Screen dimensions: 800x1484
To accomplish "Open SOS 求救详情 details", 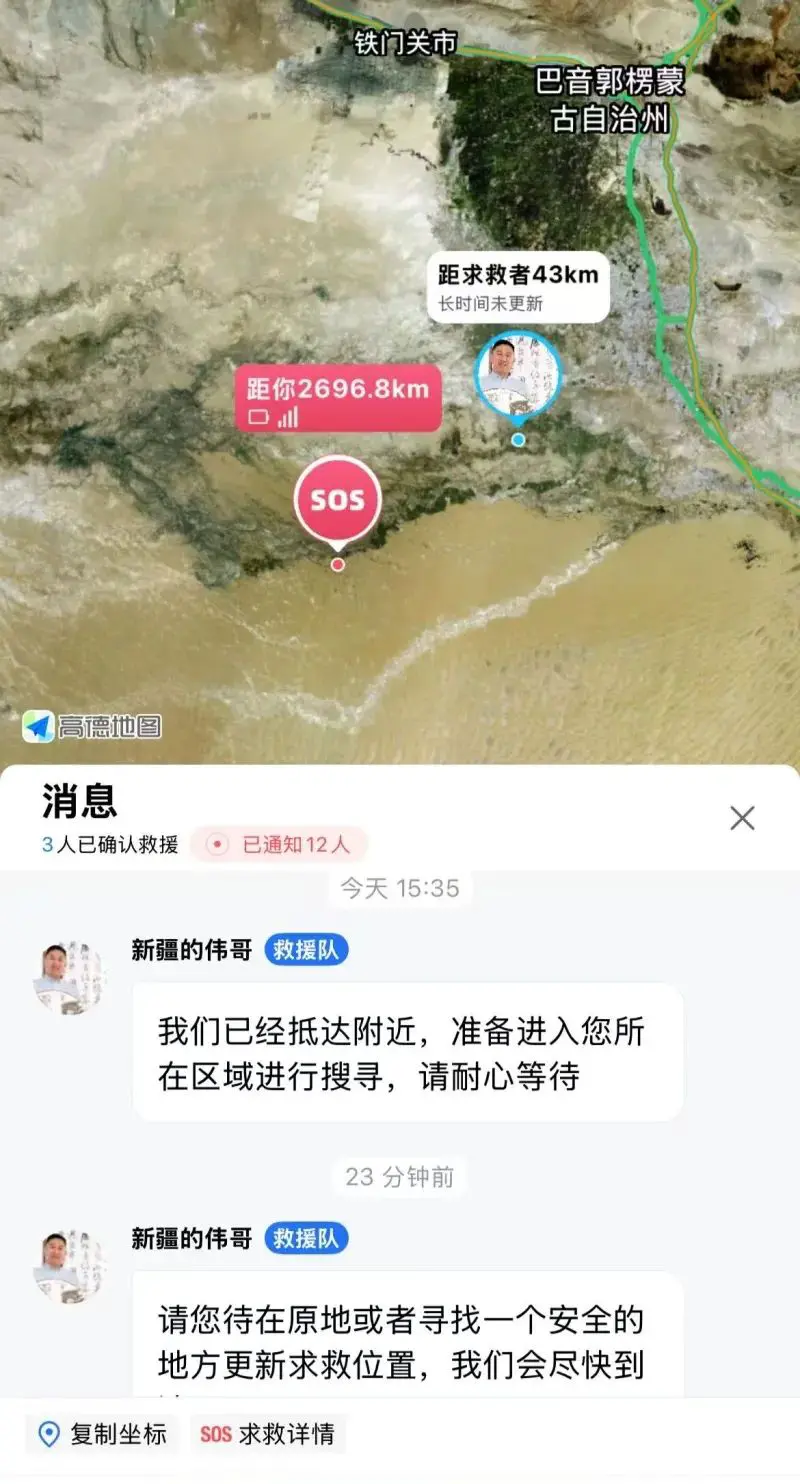I will coord(268,1434).
